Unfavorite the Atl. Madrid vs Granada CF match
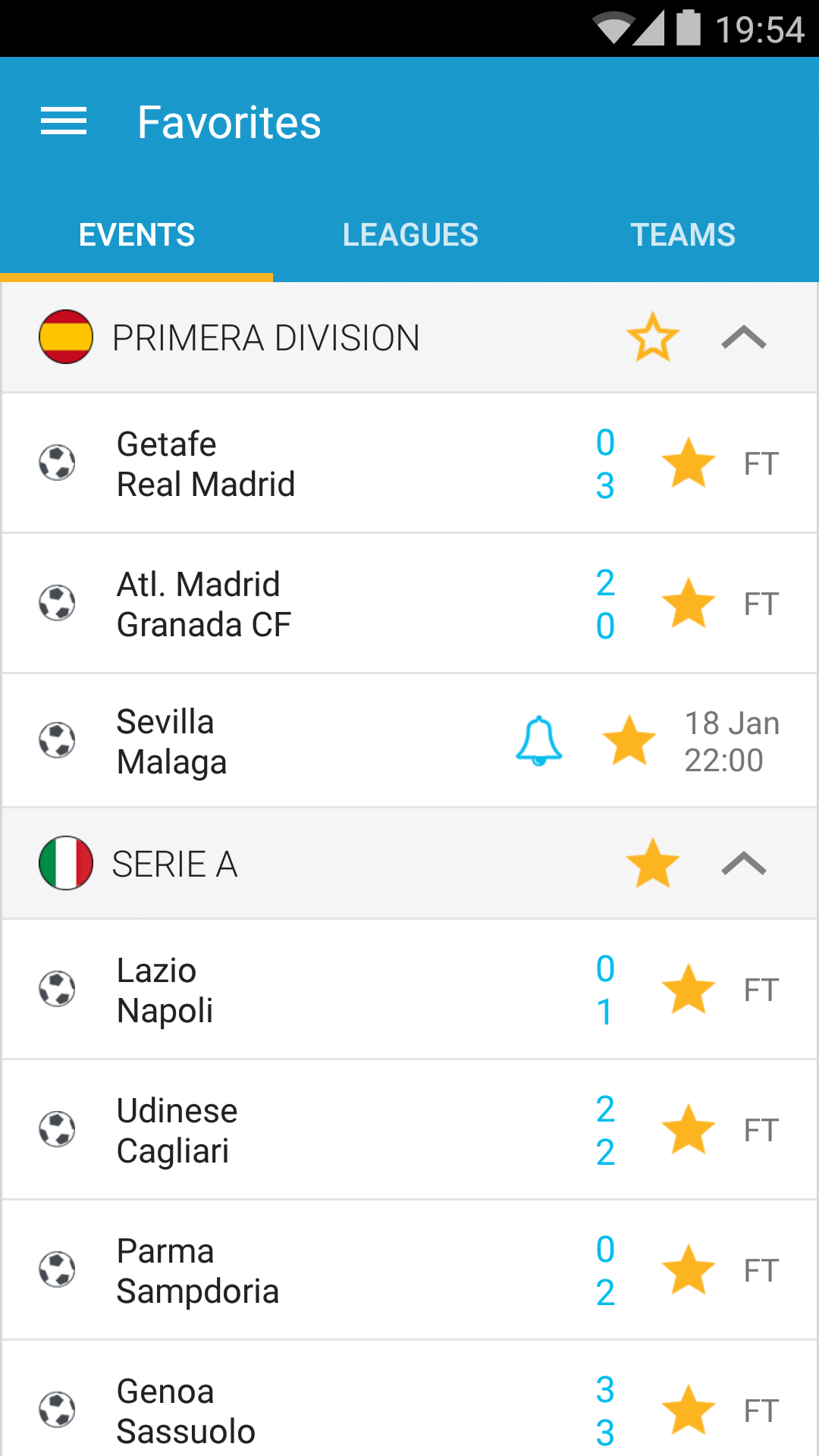 pos(689,603)
